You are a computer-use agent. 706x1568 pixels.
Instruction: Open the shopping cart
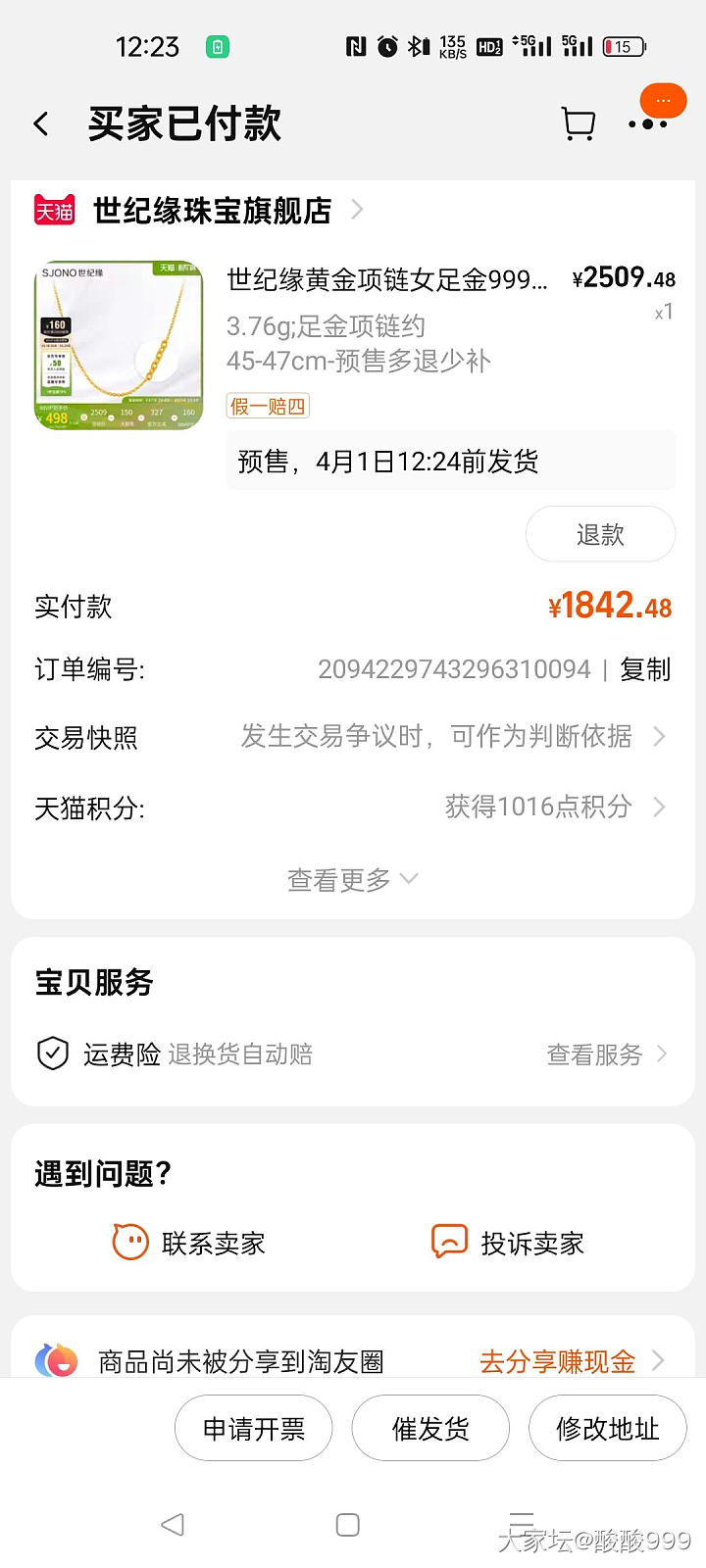click(578, 124)
